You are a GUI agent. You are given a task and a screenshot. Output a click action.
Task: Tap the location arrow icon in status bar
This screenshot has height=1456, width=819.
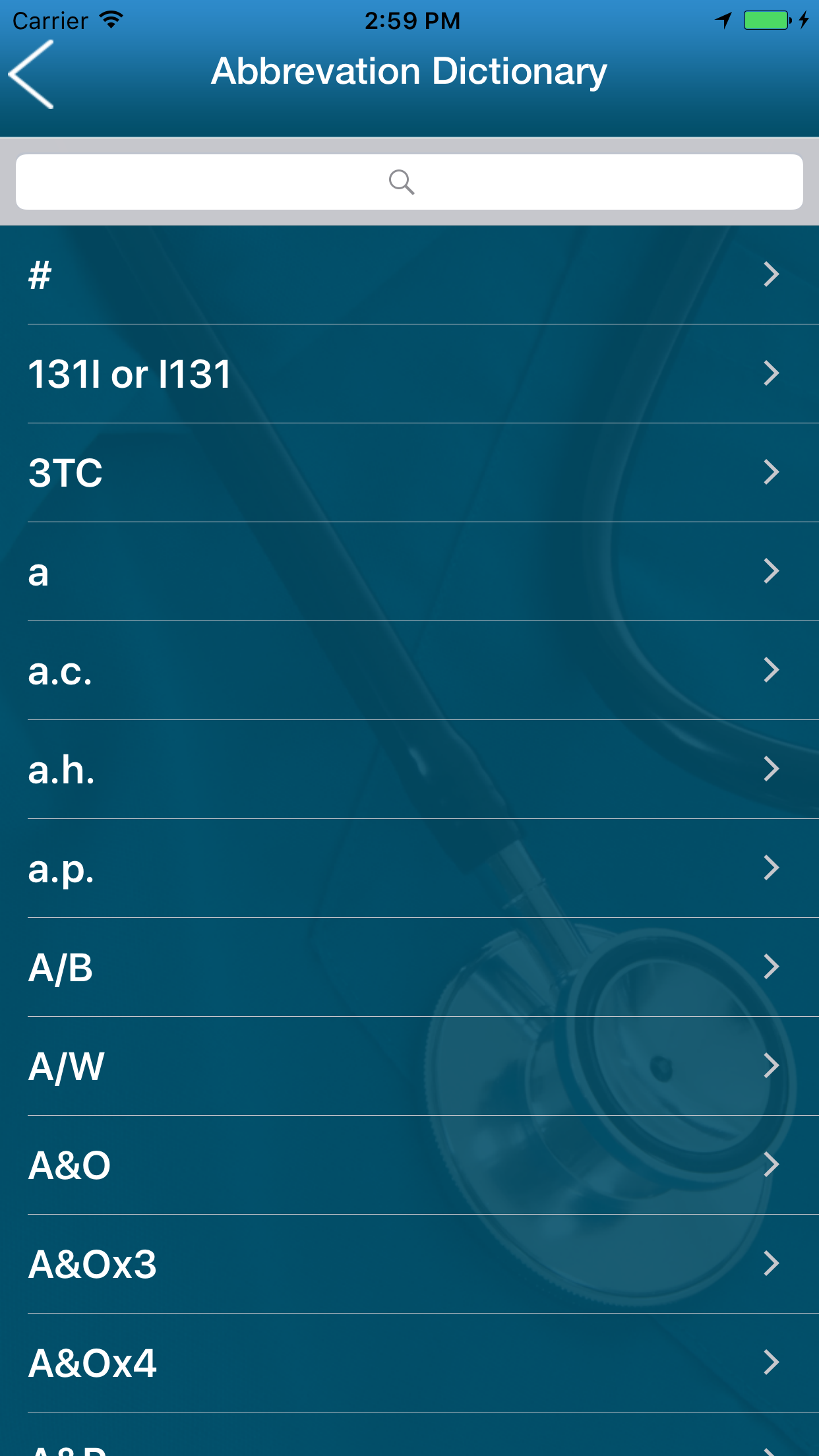point(723,20)
